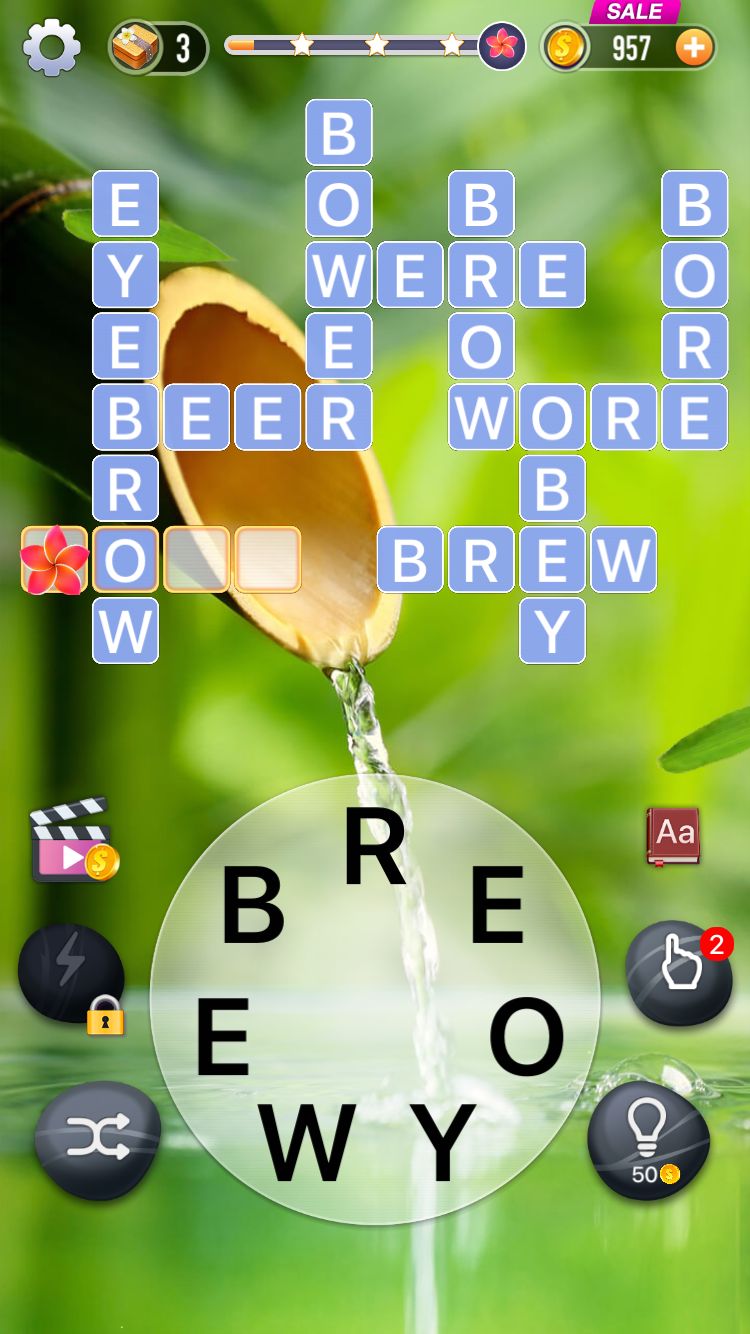Select the letter O in the wheel
The width and height of the screenshot is (750, 1334).
526,1036
